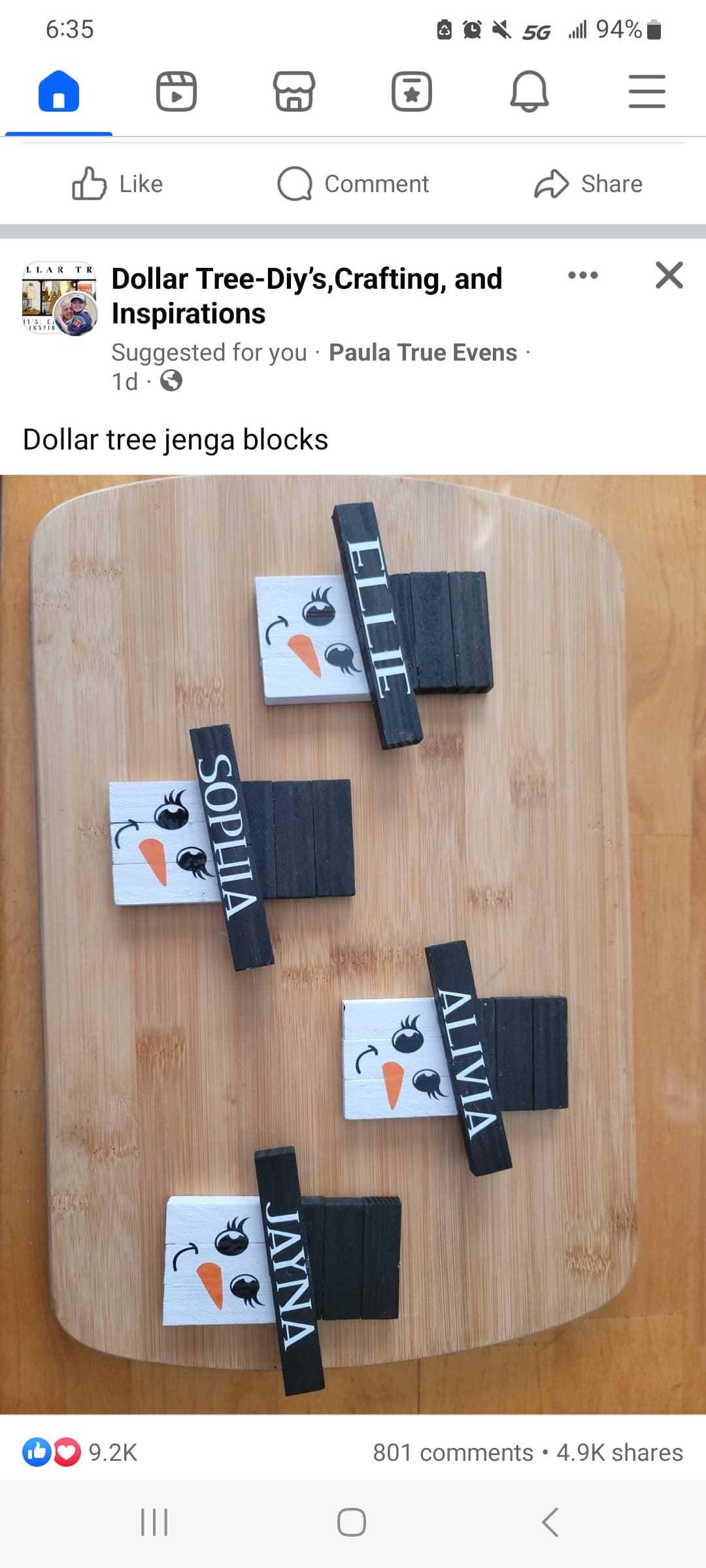Open the hamburger menu
The height and width of the screenshot is (1568, 706).
(647, 91)
